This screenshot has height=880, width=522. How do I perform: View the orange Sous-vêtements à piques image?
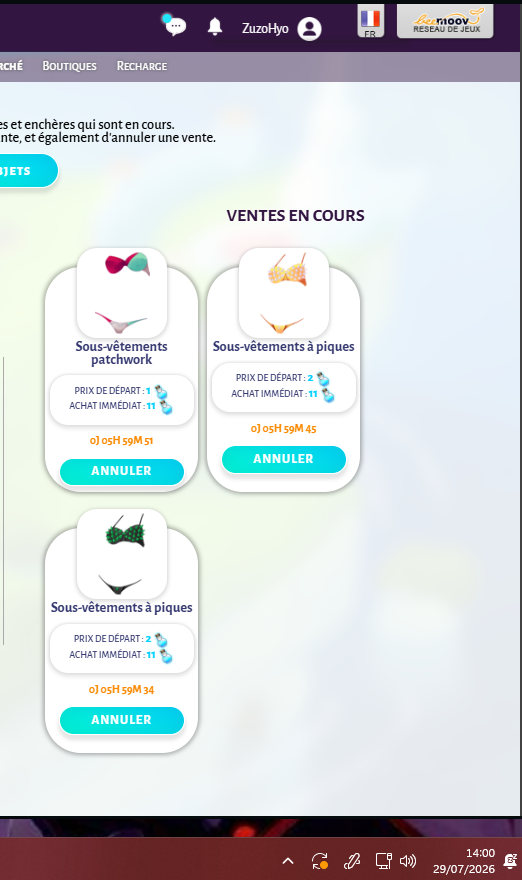point(283,292)
